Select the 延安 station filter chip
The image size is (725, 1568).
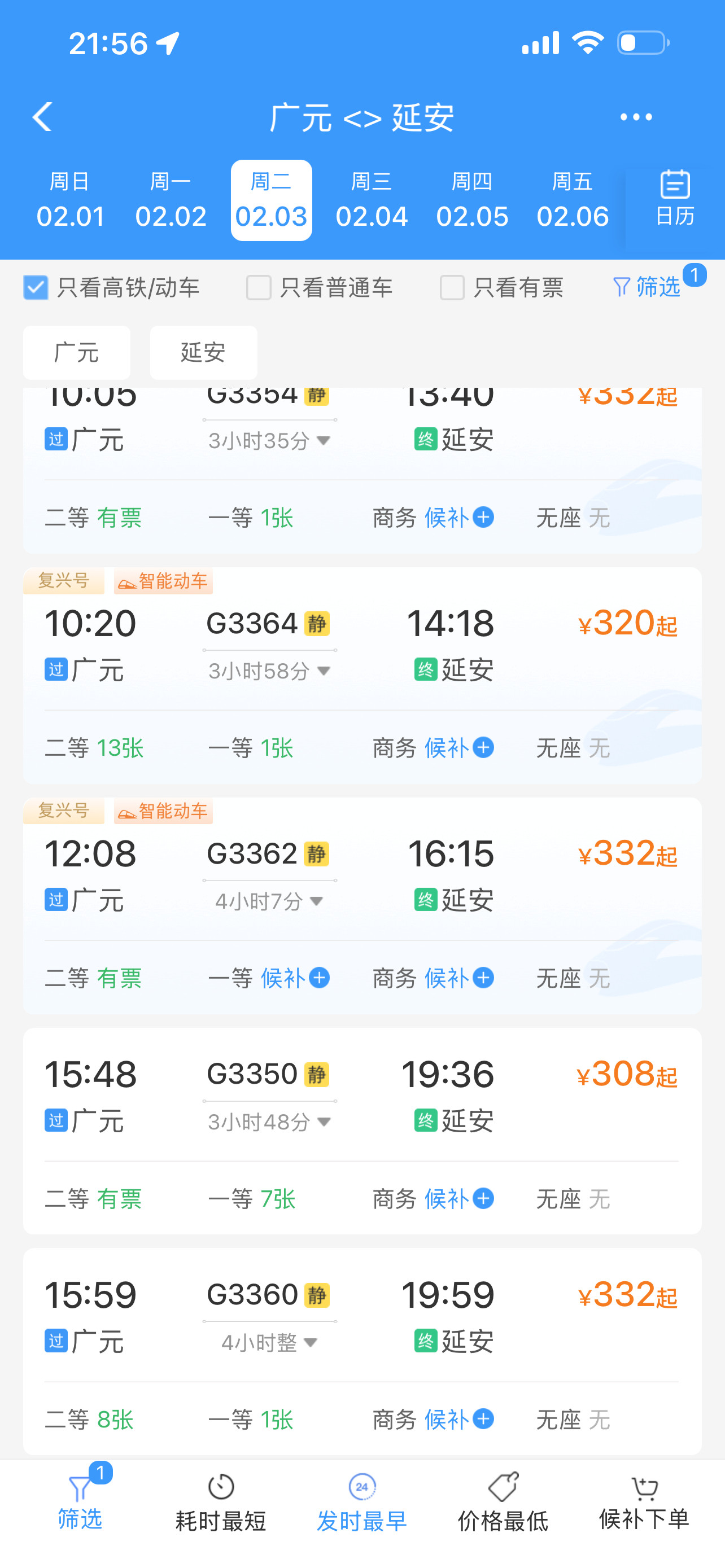coord(203,352)
